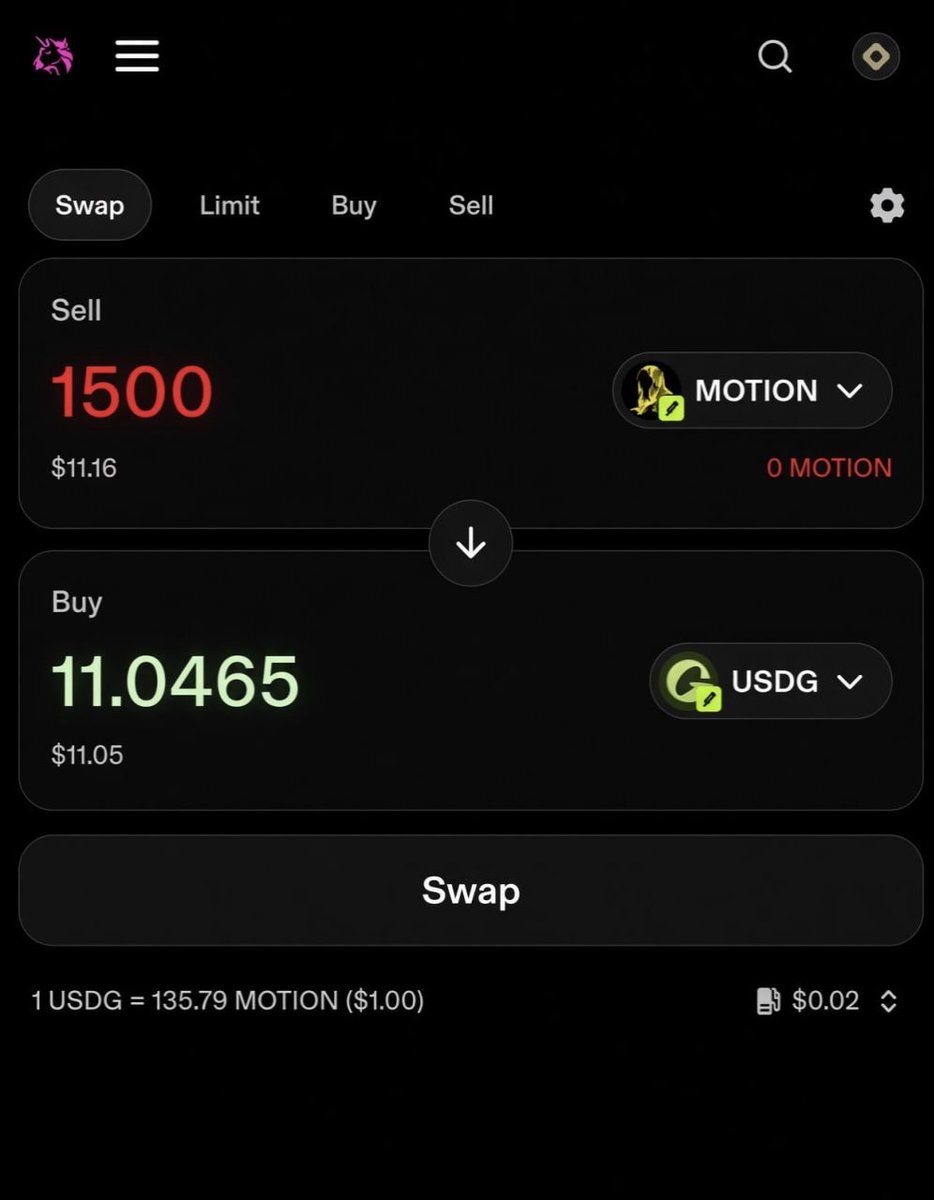Switch to the Buy tab

pyautogui.click(x=354, y=205)
